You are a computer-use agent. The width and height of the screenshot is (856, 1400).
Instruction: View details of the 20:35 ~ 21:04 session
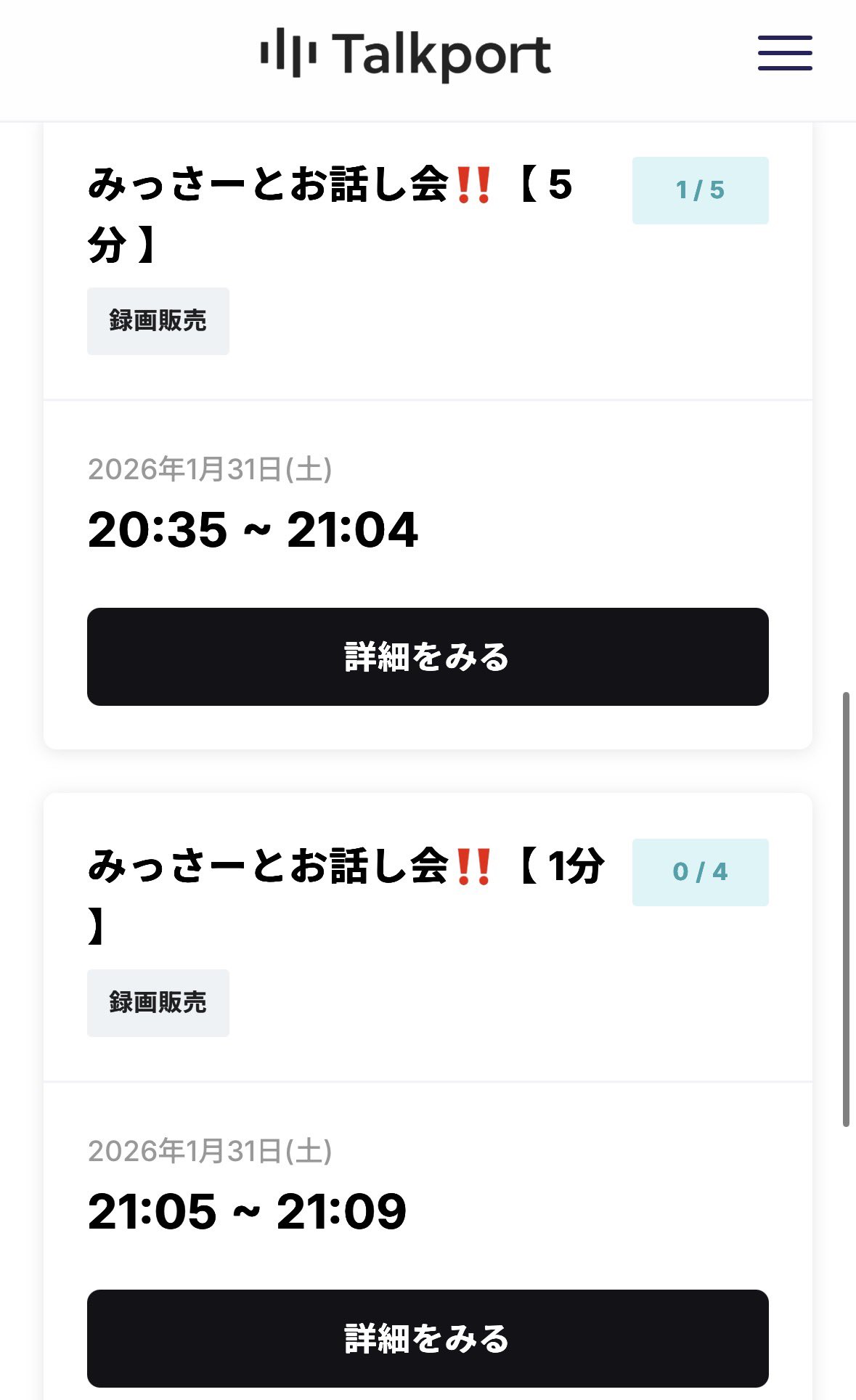point(428,656)
